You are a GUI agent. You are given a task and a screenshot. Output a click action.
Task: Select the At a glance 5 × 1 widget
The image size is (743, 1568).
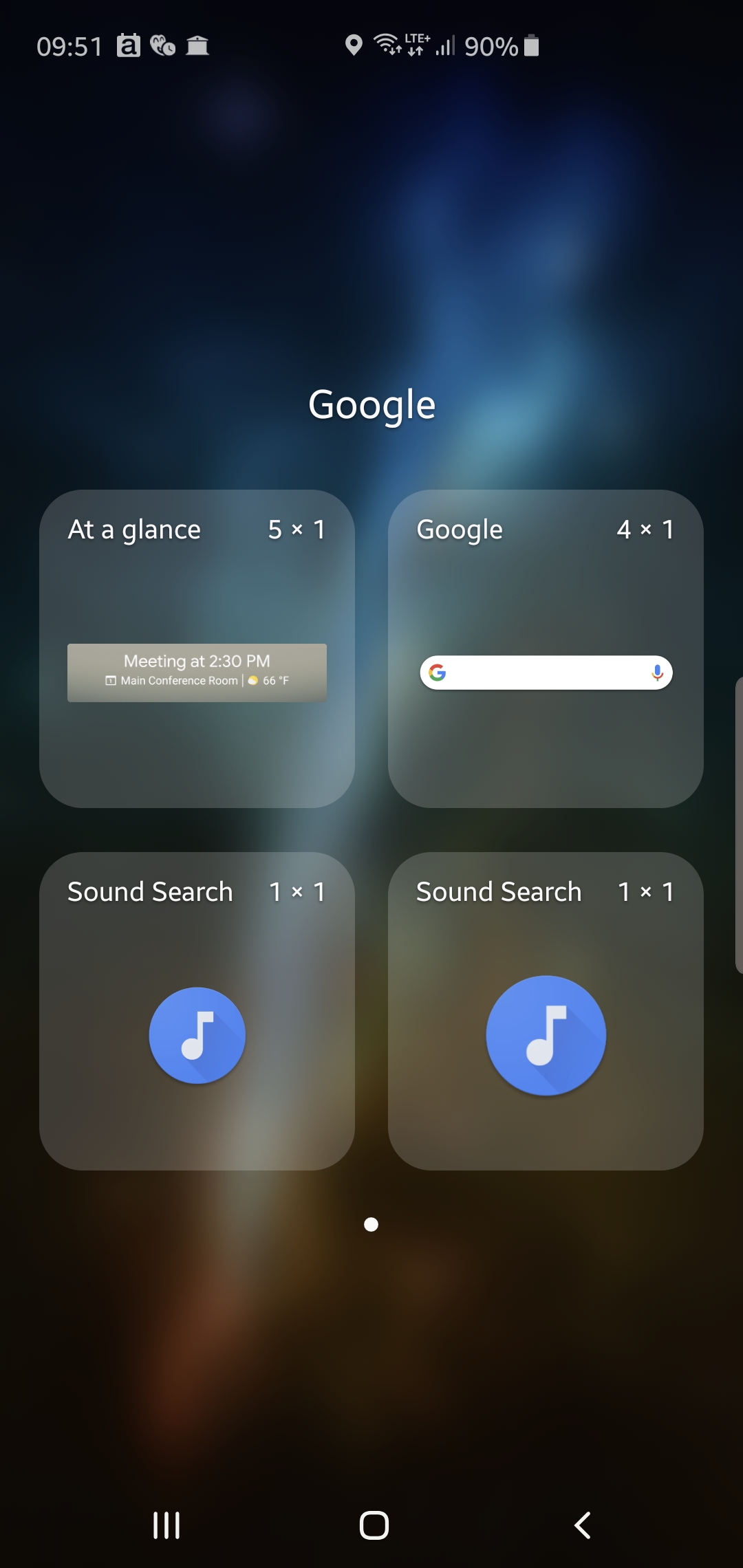197,649
